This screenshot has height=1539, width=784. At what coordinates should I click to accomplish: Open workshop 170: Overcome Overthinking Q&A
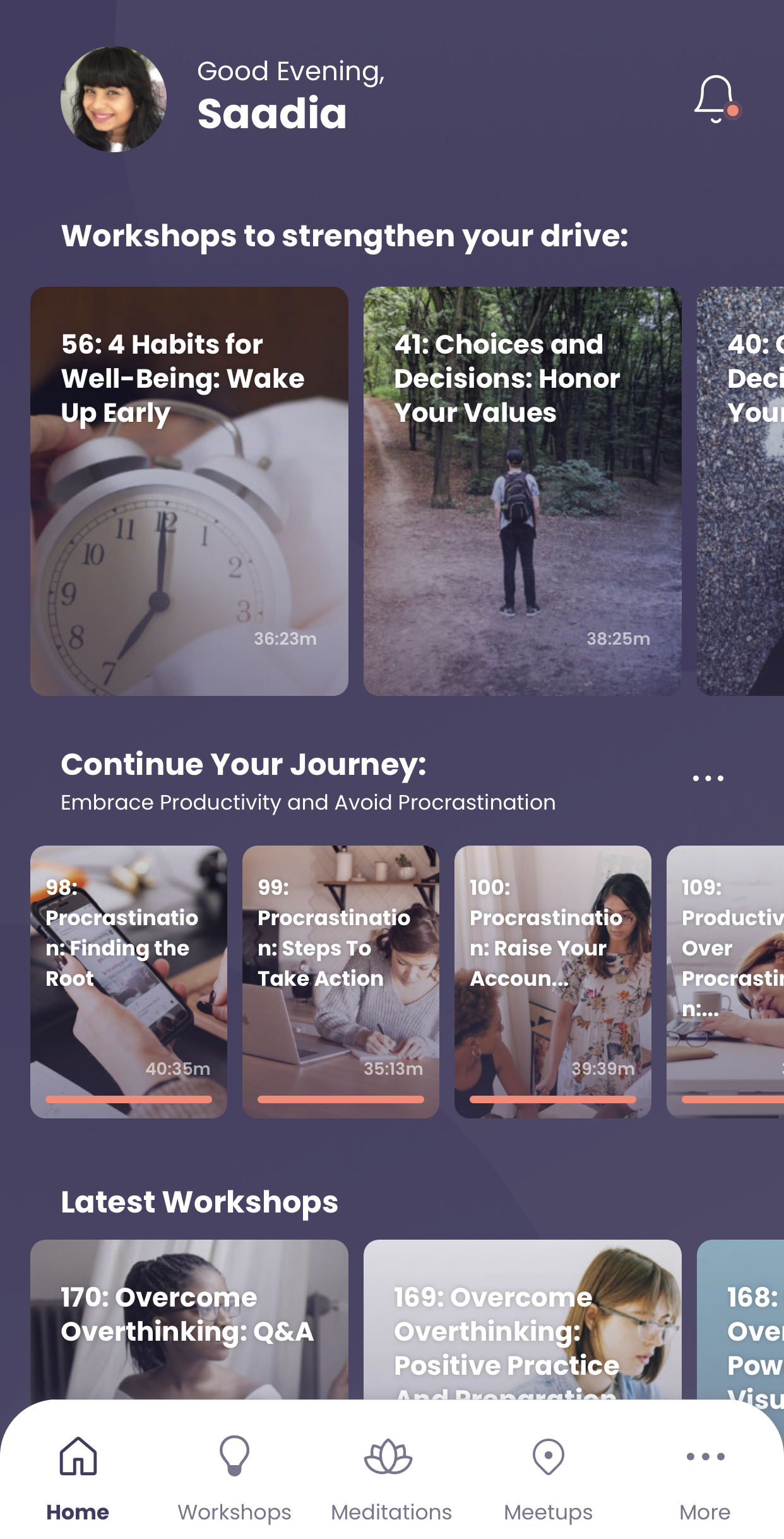(x=189, y=1320)
